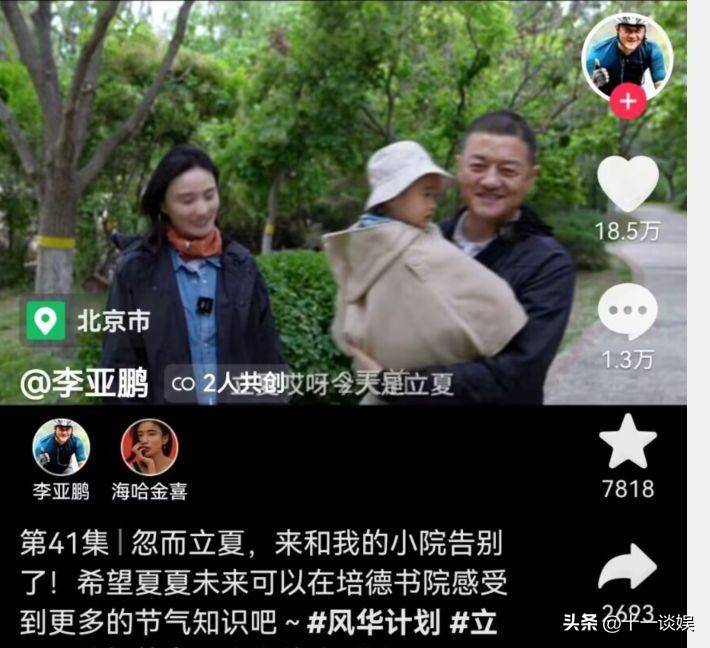Share this video with the arrow icon
The height and width of the screenshot is (648, 710).
628,568
